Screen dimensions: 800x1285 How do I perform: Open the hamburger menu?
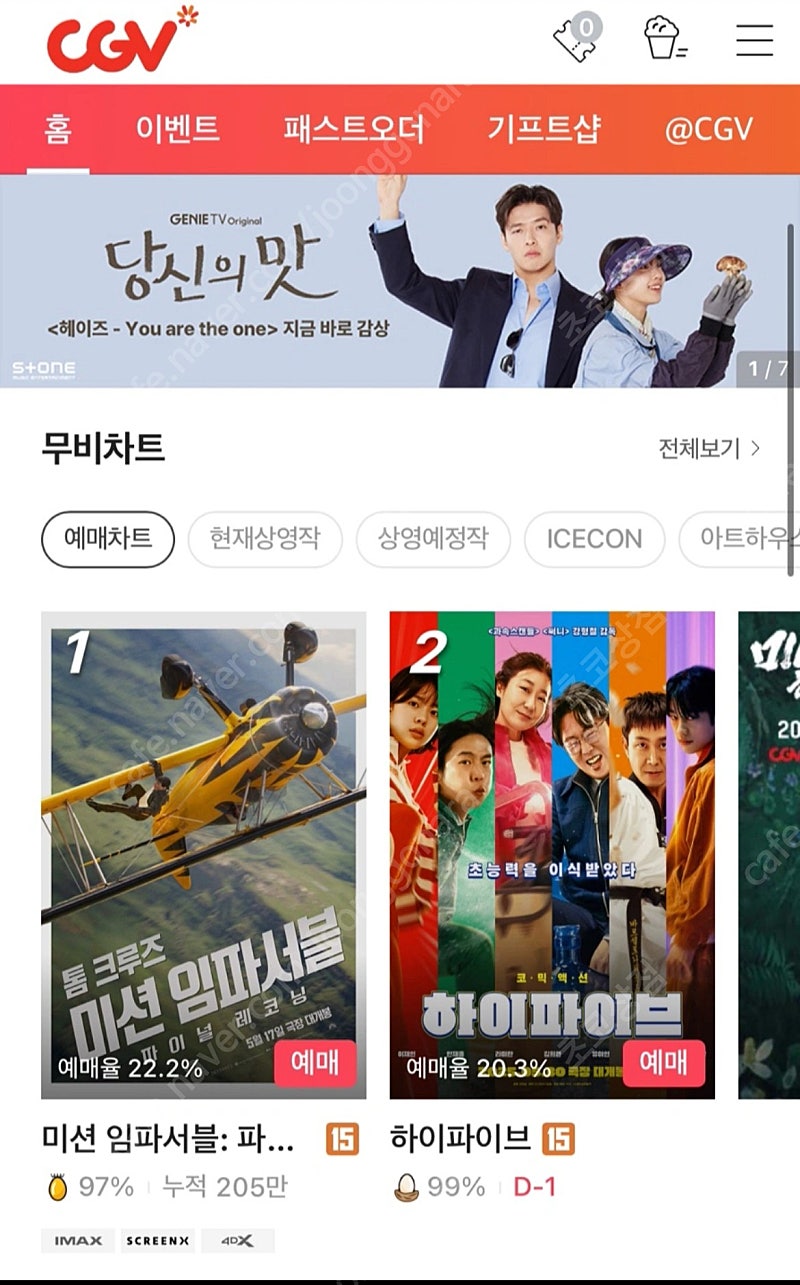point(755,38)
